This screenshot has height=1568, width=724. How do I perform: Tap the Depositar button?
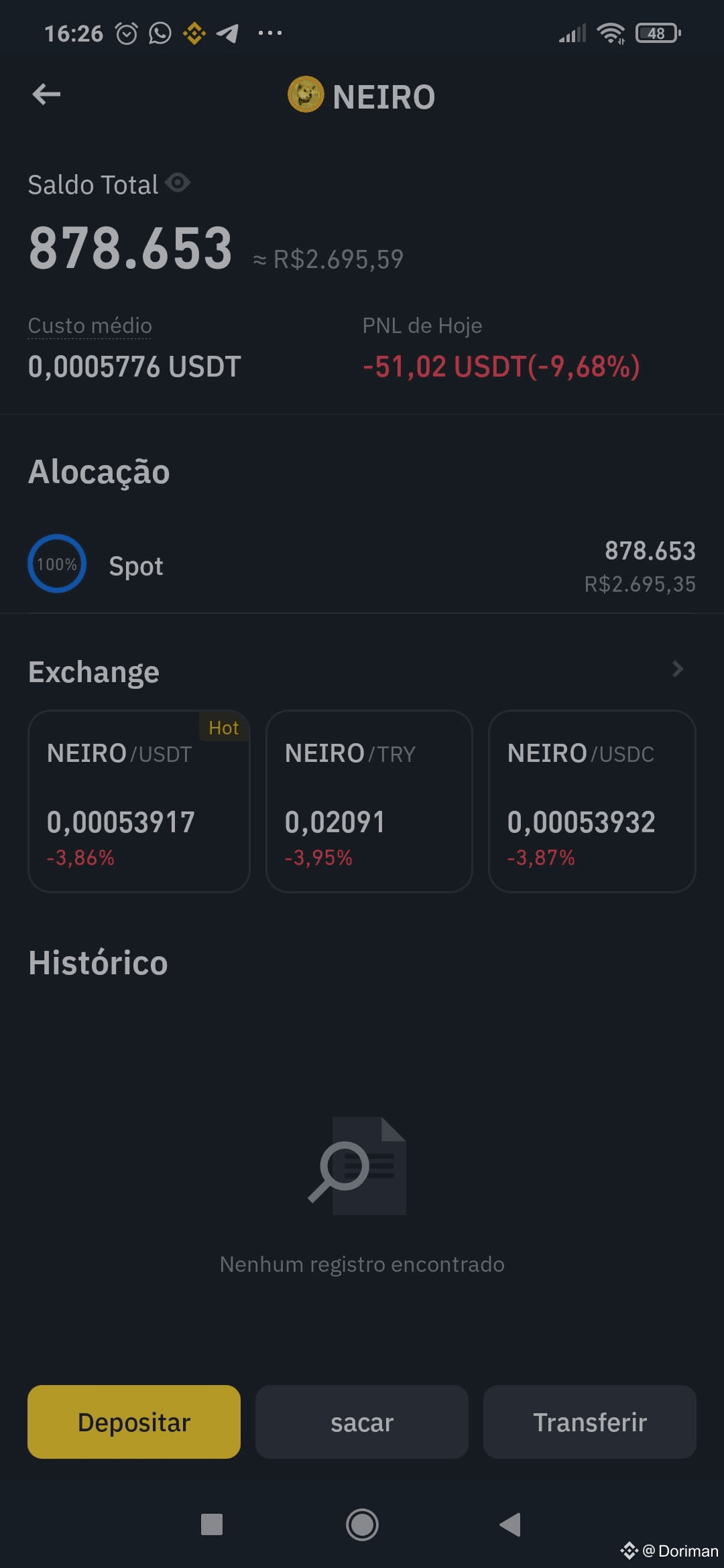(x=134, y=1422)
